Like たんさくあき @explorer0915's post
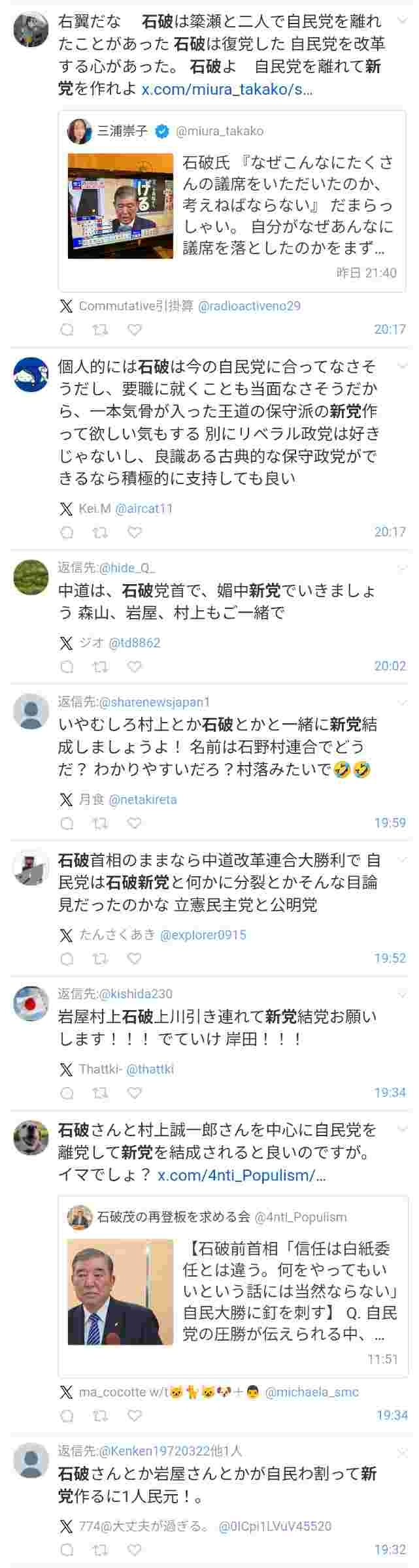Image resolution: width=419 pixels, height=1568 pixels. (x=135, y=958)
